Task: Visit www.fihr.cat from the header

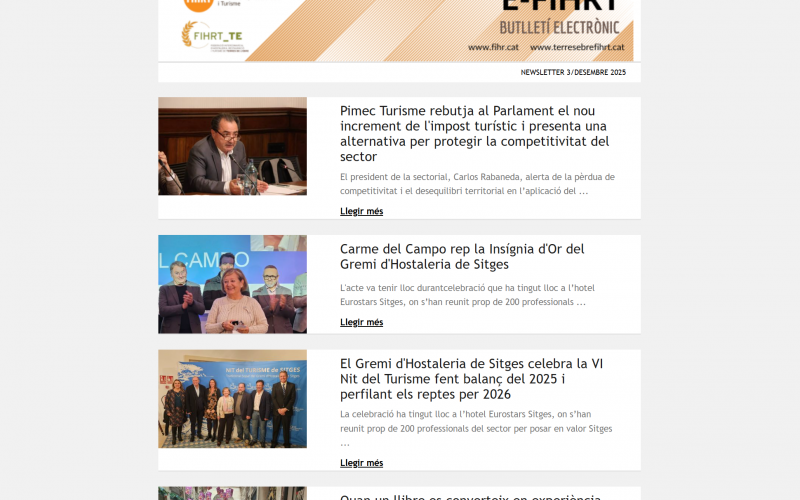Action: pos(491,47)
